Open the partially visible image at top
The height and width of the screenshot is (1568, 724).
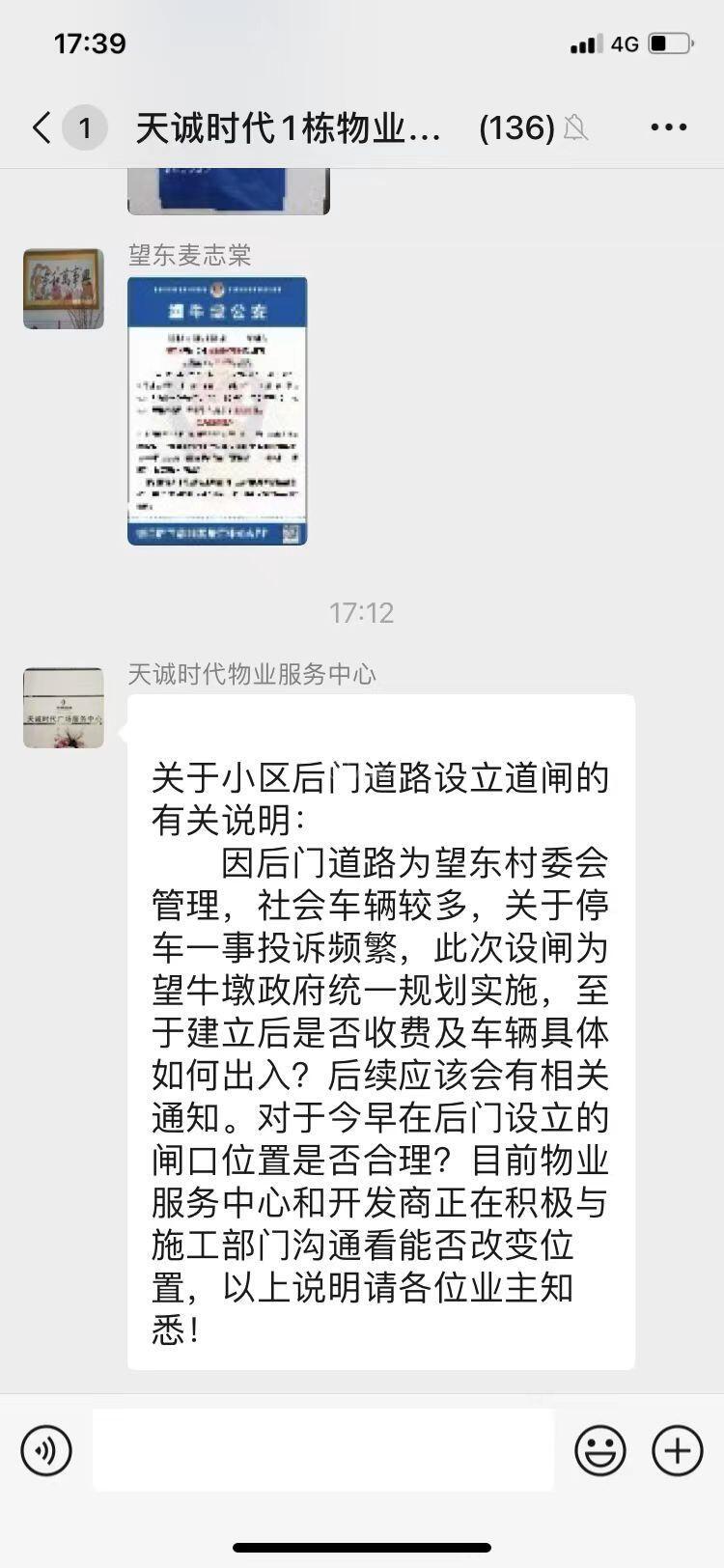229,190
